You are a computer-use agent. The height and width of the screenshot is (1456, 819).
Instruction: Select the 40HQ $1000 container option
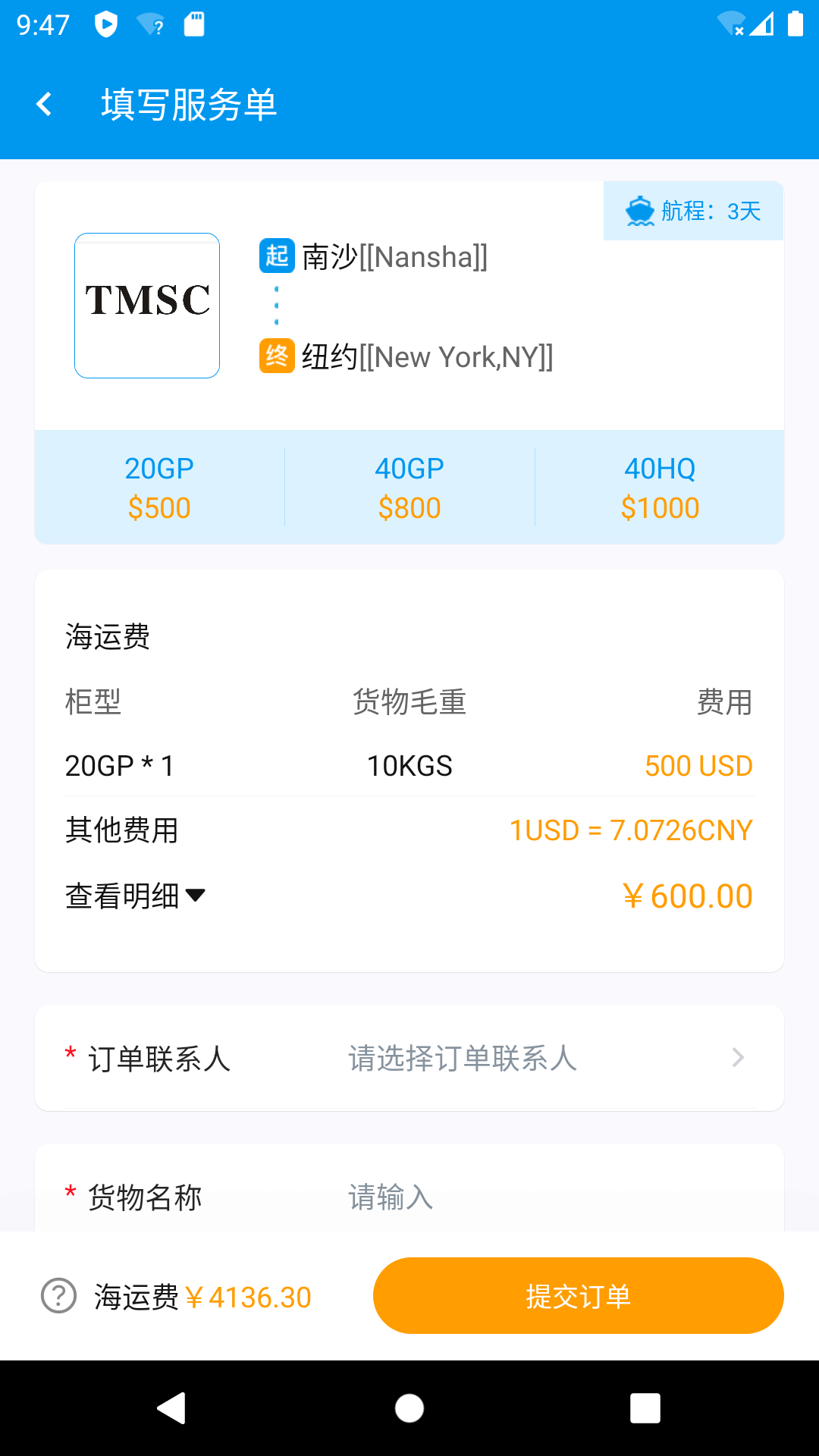[660, 486]
